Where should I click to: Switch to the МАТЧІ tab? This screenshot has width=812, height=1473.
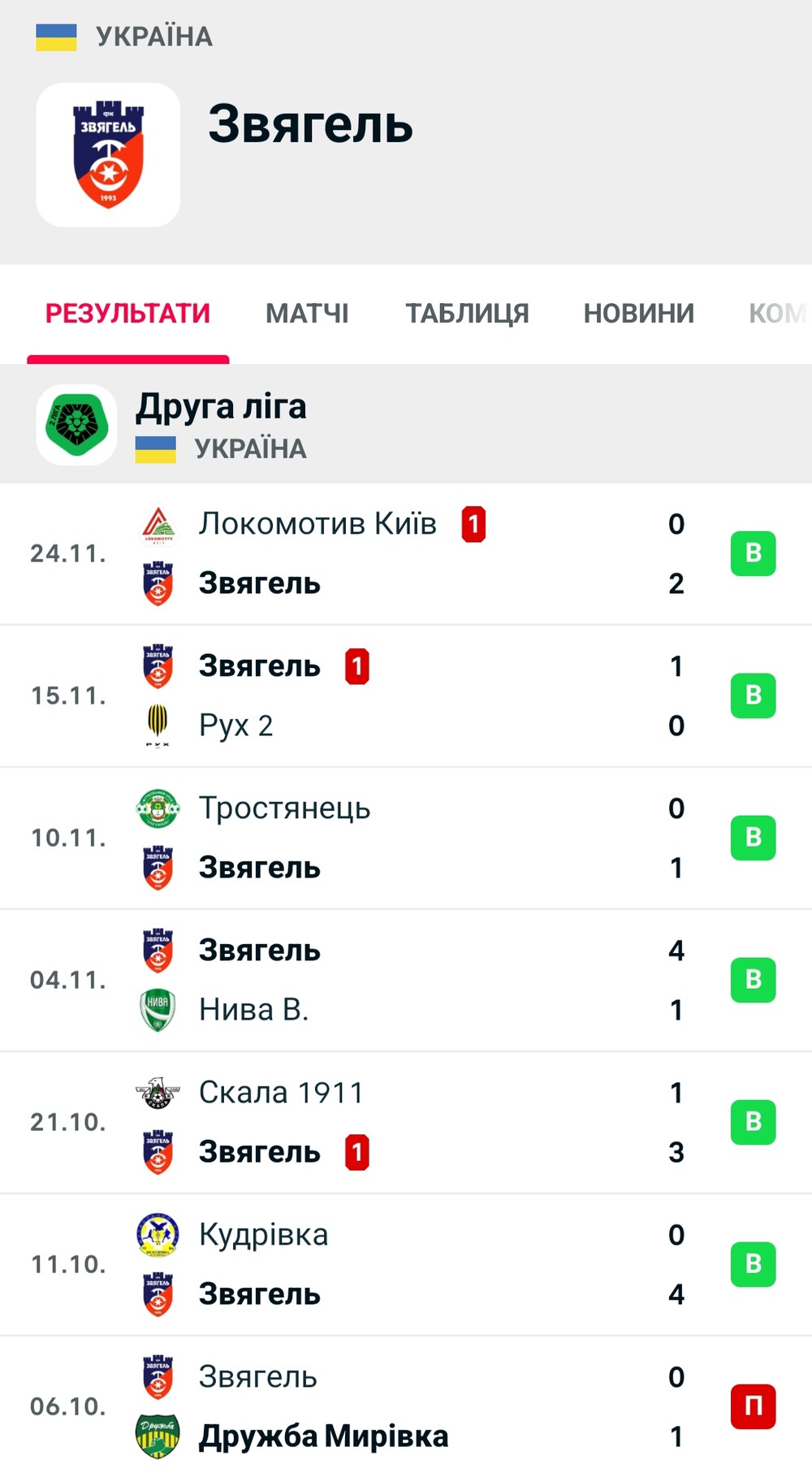click(x=307, y=313)
